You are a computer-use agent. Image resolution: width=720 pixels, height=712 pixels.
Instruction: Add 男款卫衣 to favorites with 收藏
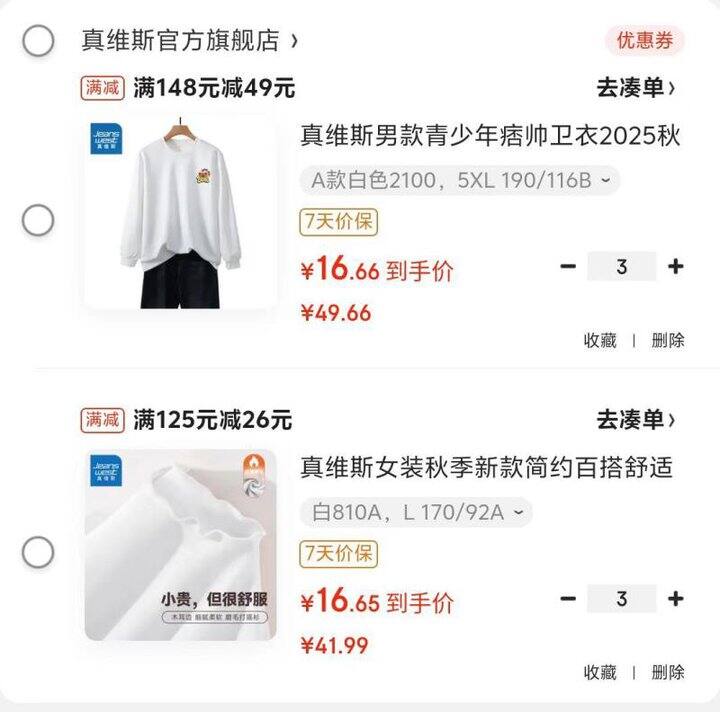(600, 340)
